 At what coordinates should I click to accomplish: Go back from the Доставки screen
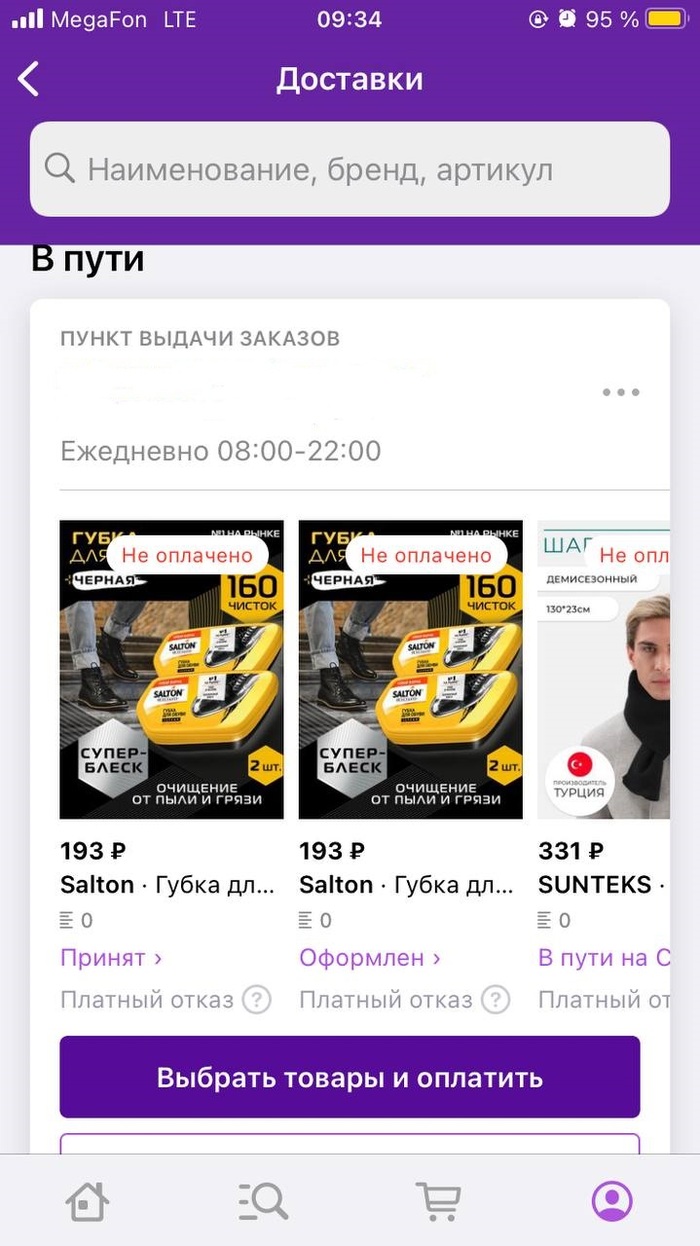point(29,79)
